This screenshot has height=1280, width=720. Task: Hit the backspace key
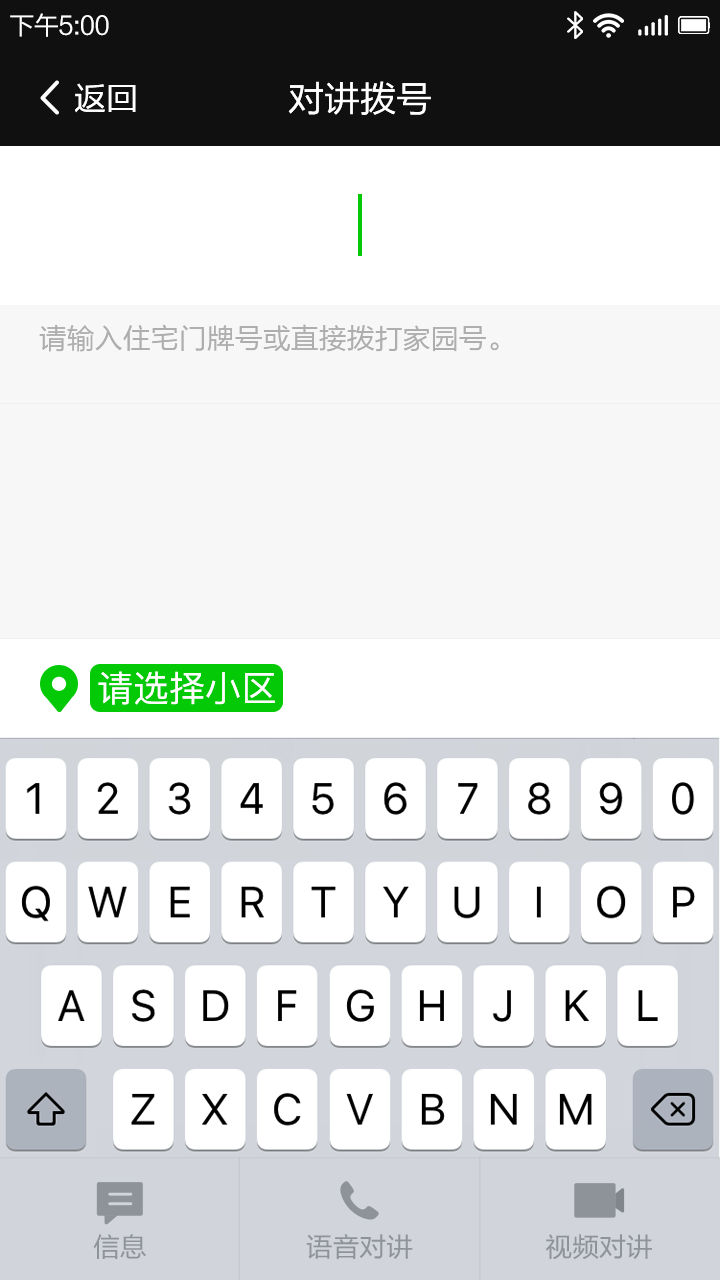tap(673, 1109)
